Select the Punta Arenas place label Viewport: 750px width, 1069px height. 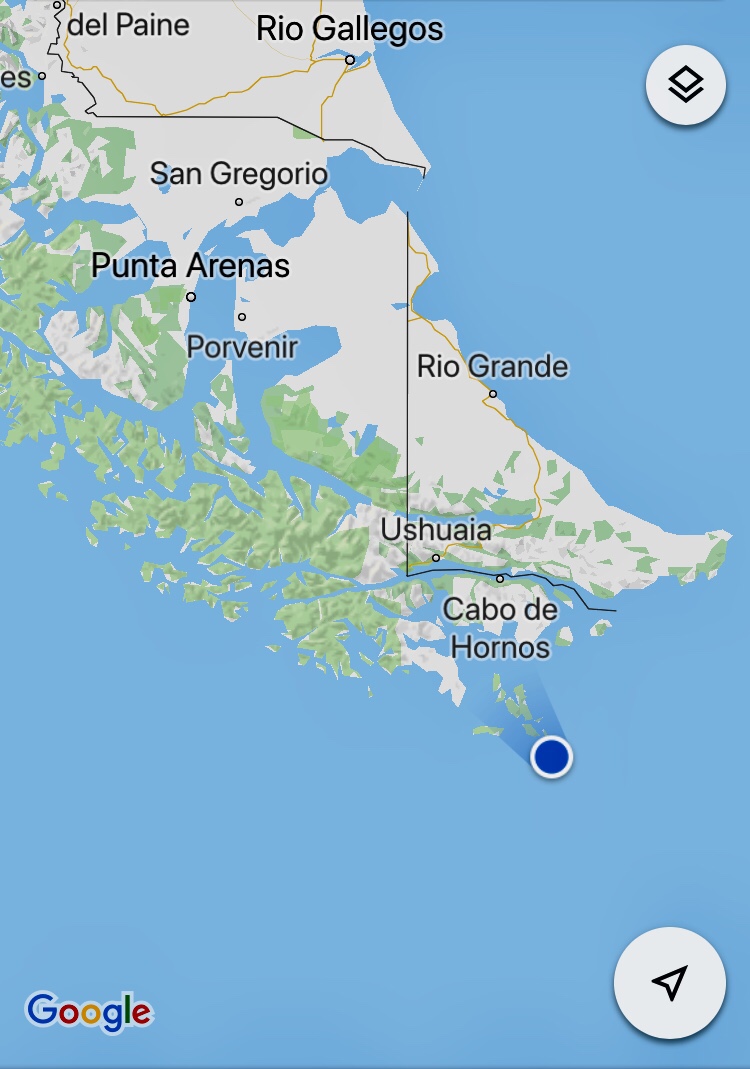190,266
